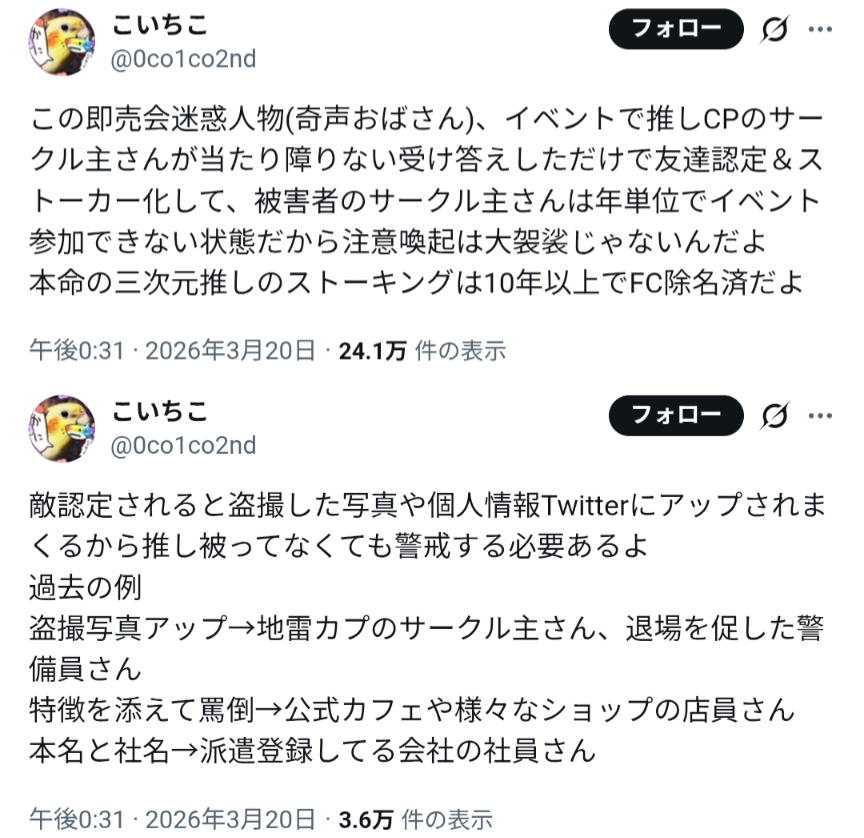This screenshot has height=838, width=864.
Task: Follow こいちこ on the 即売会迷惑人物 post
Action: [676, 30]
